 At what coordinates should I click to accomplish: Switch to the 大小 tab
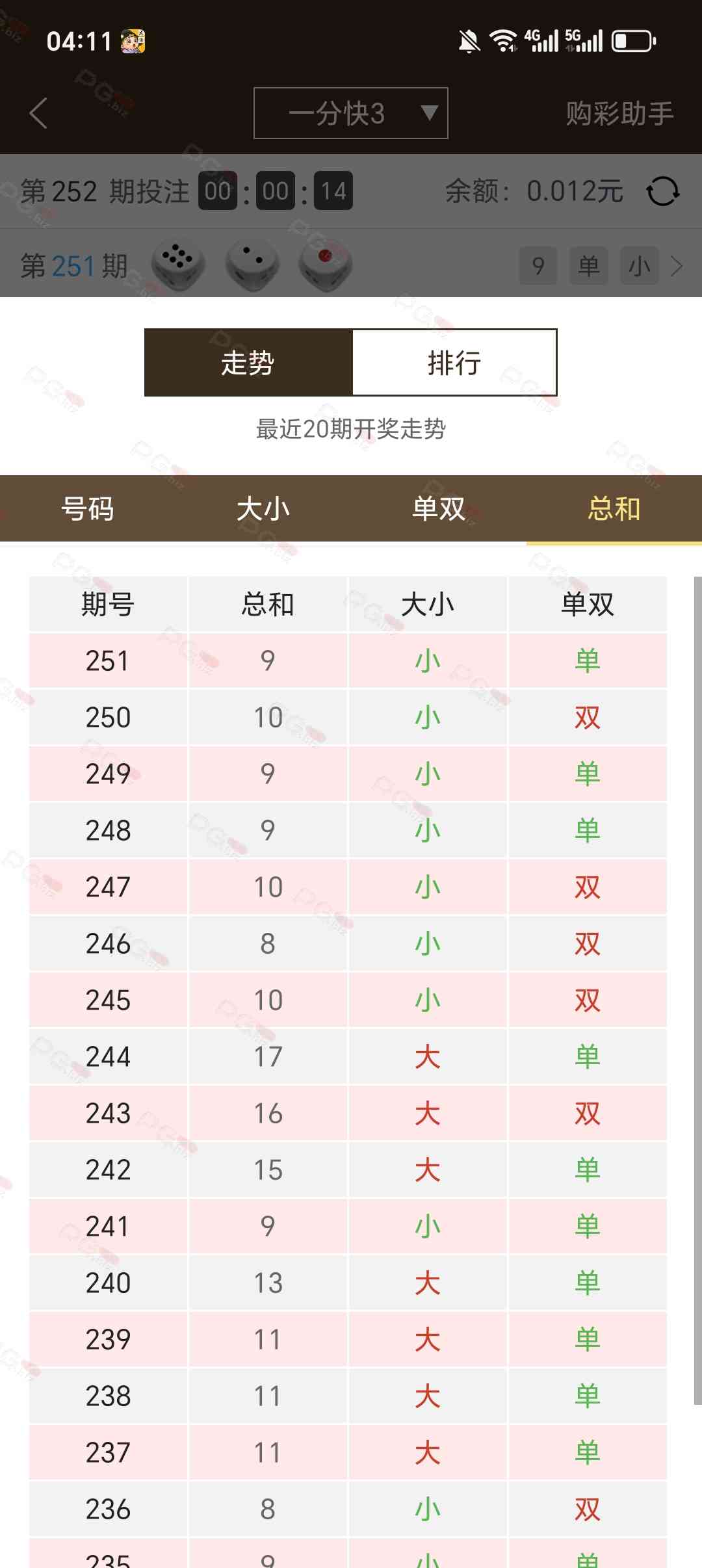(263, 508)
